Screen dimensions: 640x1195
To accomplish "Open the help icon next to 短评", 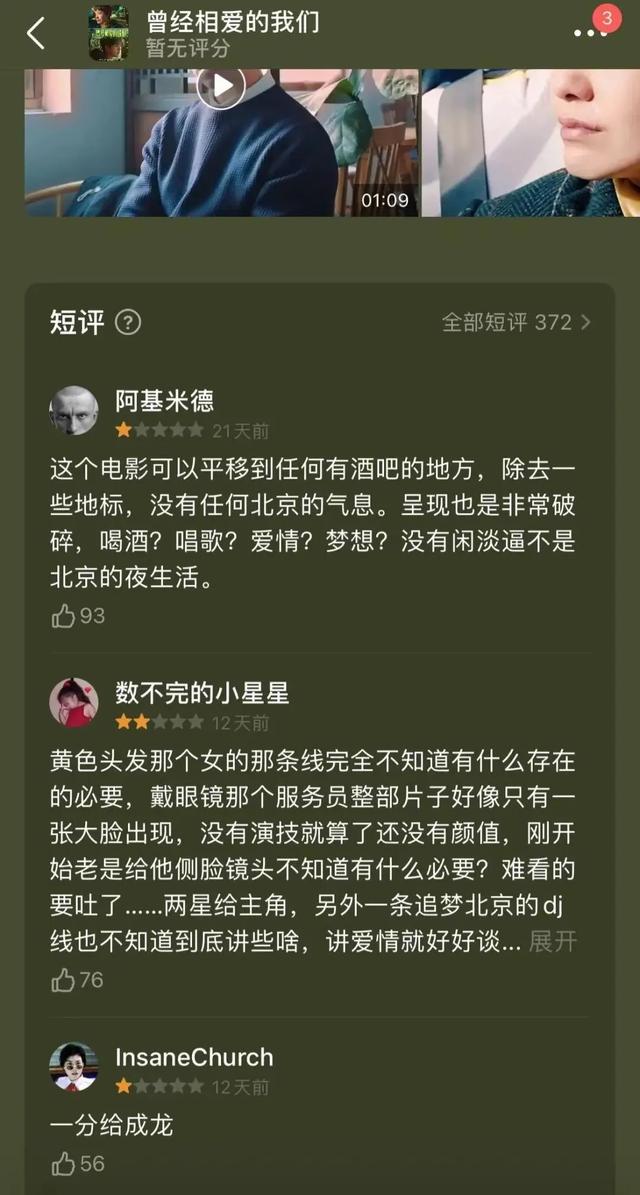I will point(128,322).
